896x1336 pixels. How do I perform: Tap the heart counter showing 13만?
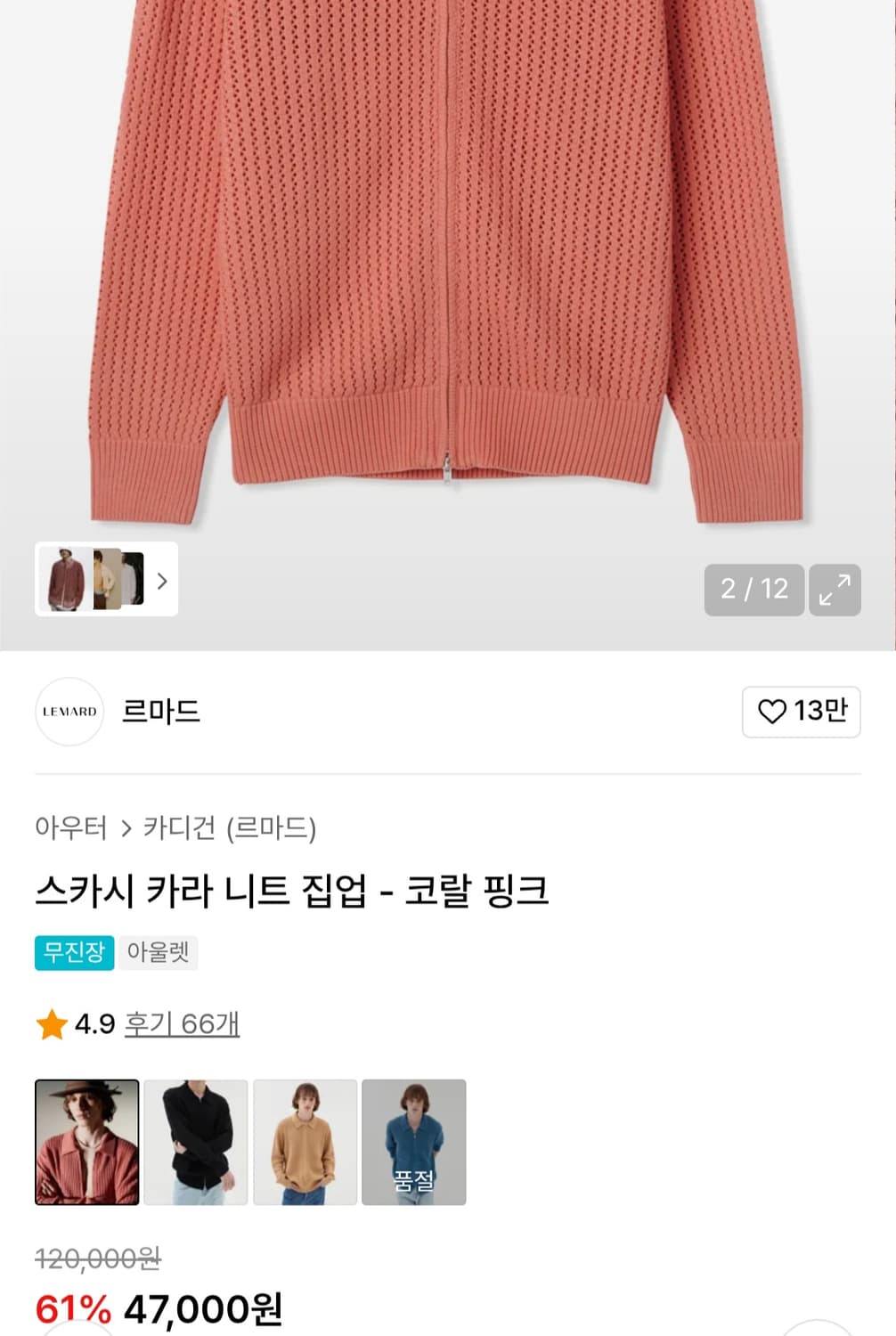pos(800,713)
